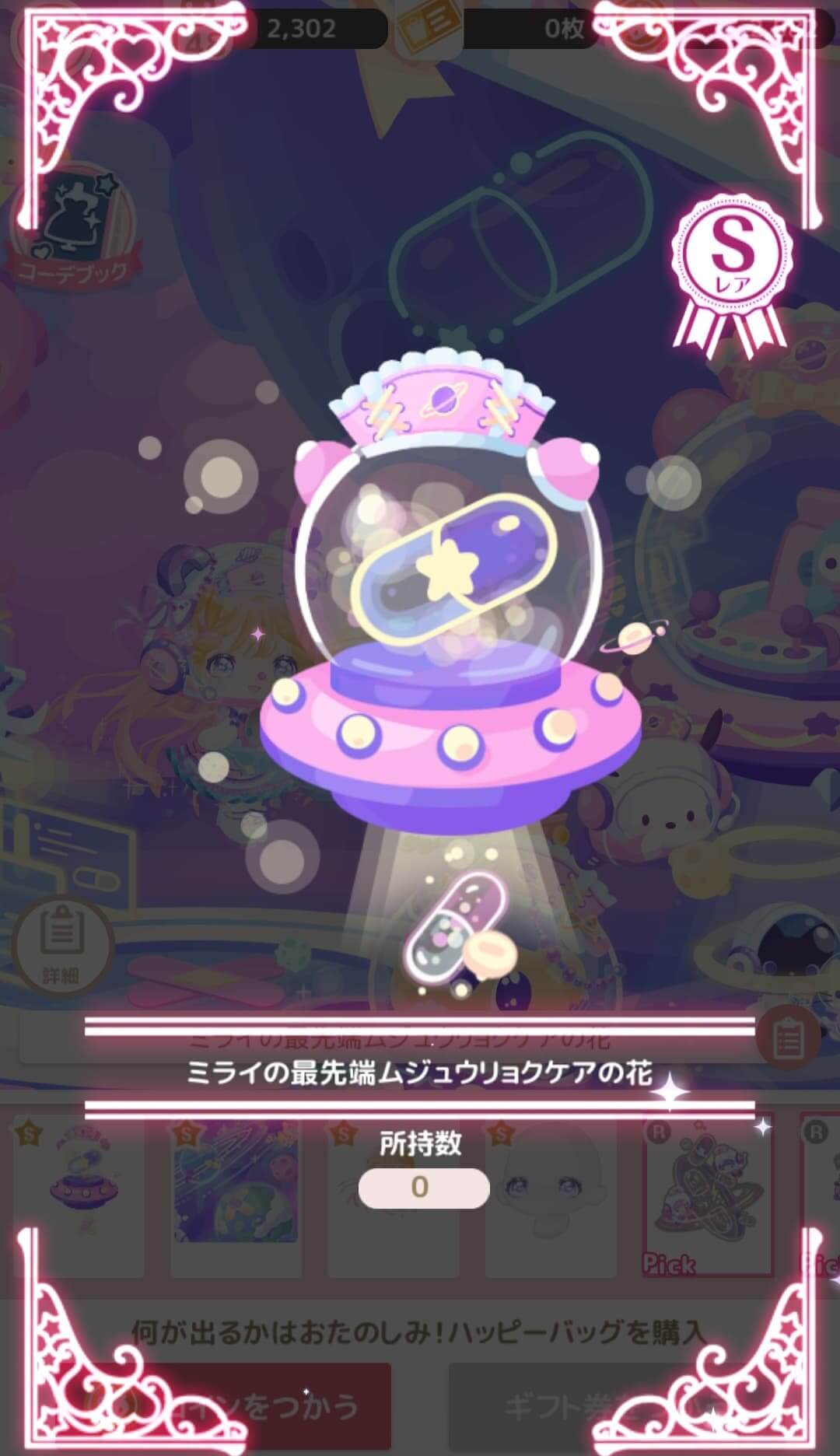
Task: Open the 詳細 details button
Action: click(x=62, y=947)
